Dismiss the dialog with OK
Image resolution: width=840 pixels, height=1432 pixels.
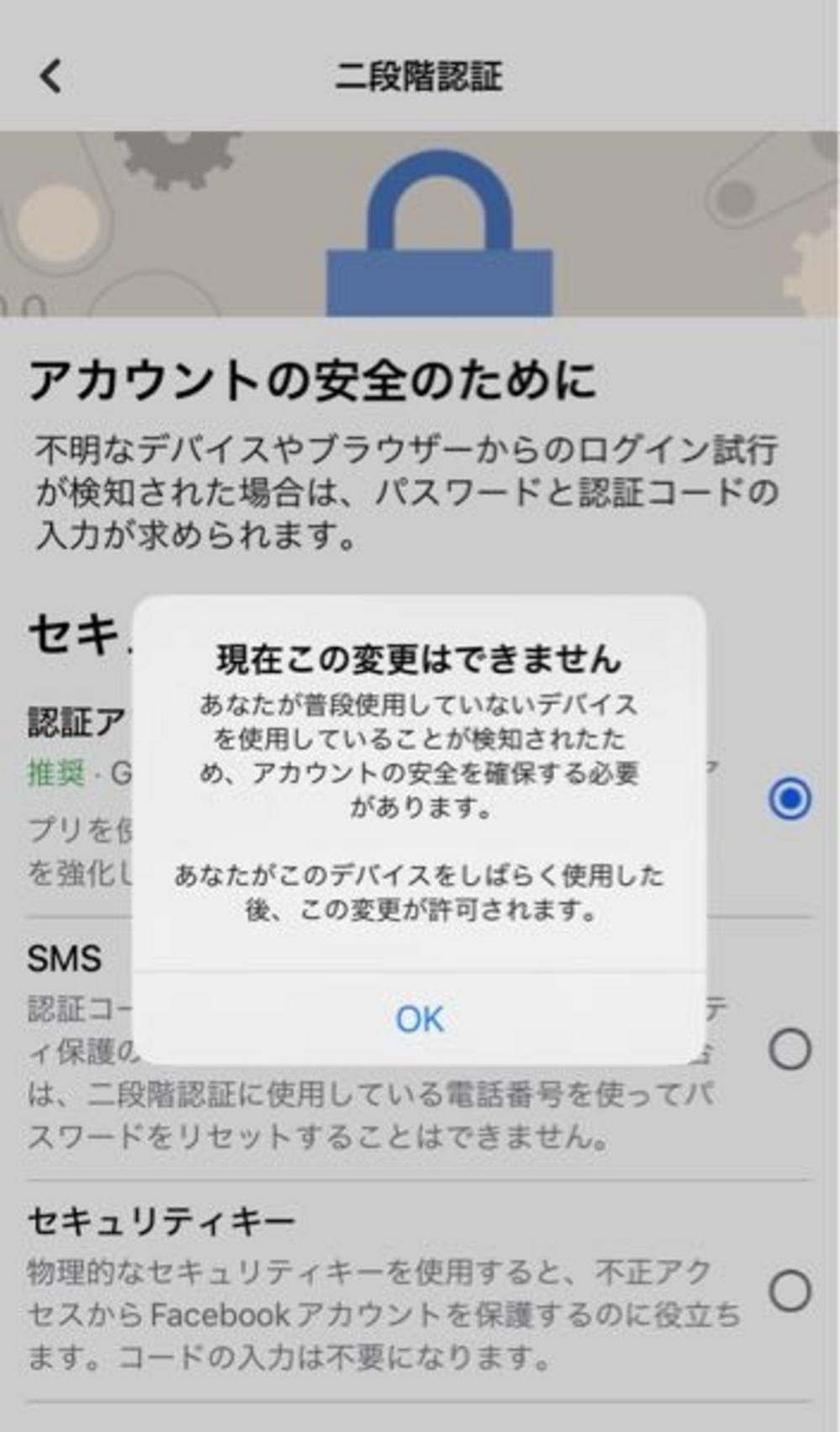coord(419,1019)
